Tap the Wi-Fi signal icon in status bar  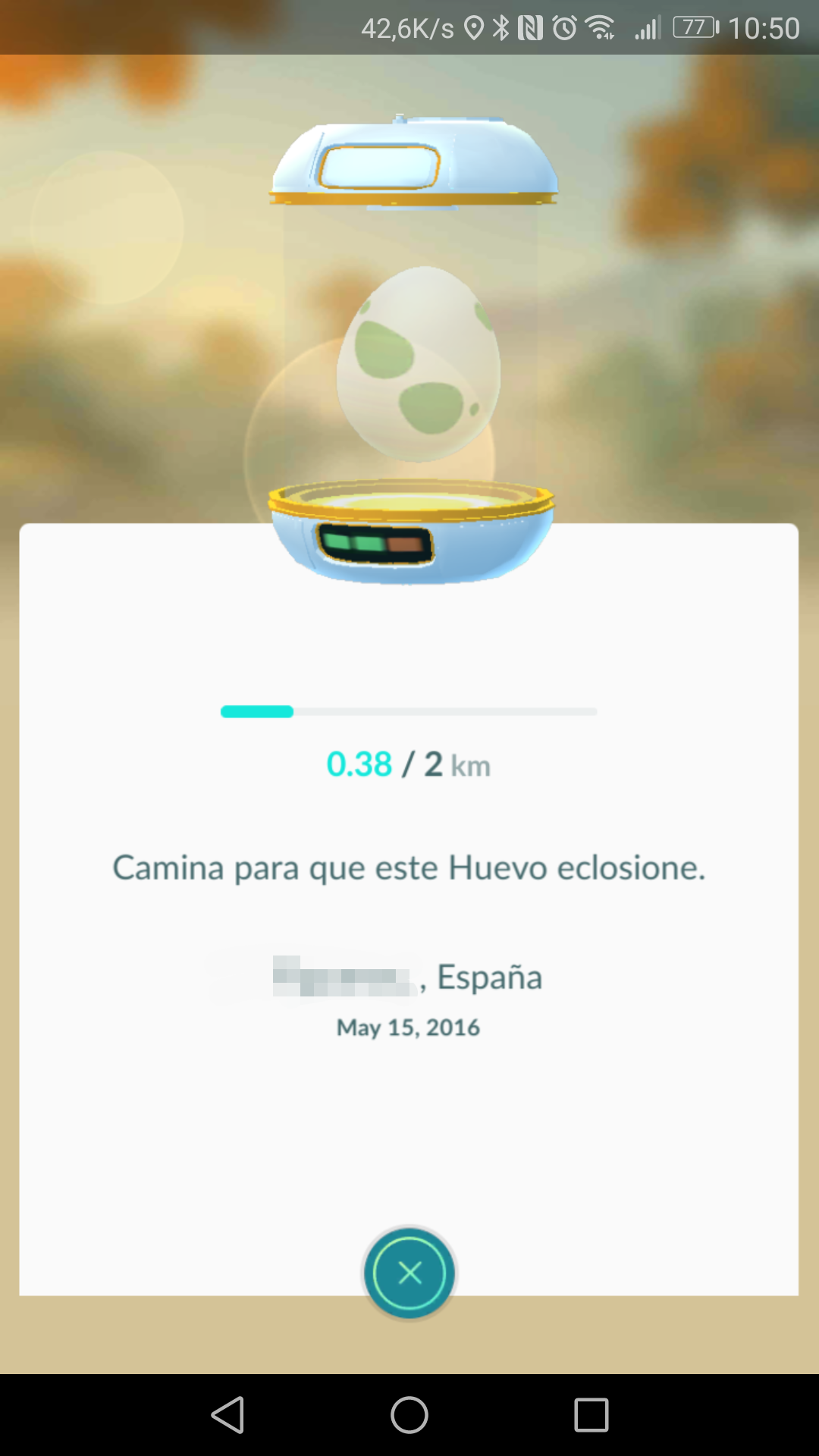599,27
